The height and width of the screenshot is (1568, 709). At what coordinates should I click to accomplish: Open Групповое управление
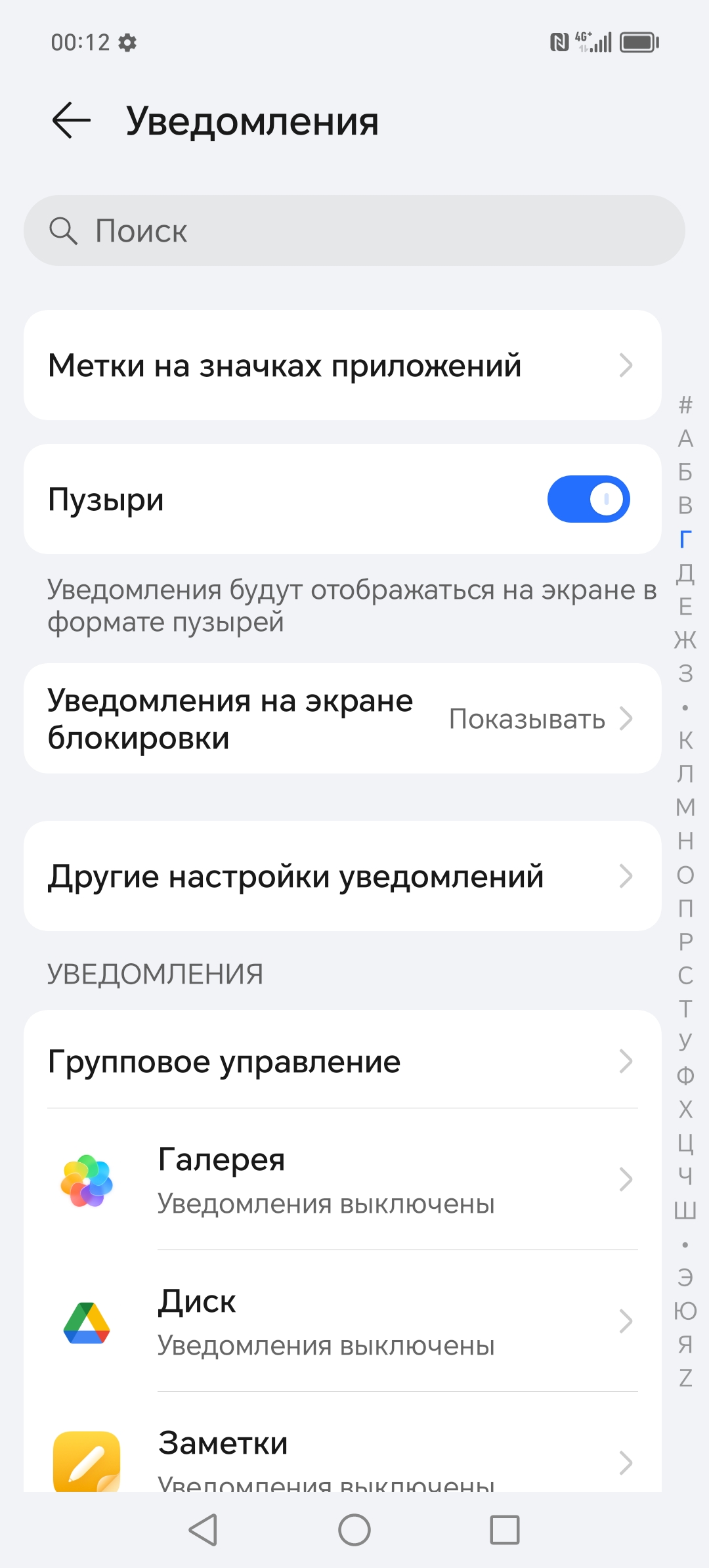pos(342,1061)
